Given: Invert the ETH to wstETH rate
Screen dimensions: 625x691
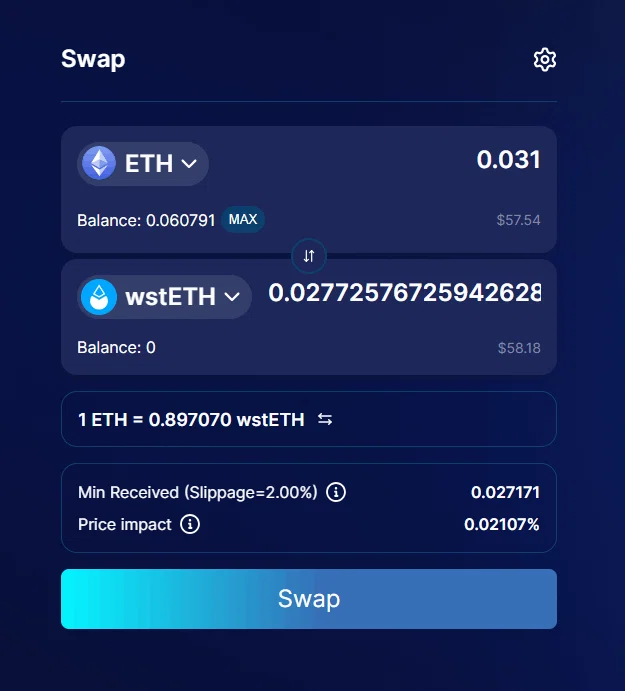Looking at the screenshot, I should (x=325, y=419).
